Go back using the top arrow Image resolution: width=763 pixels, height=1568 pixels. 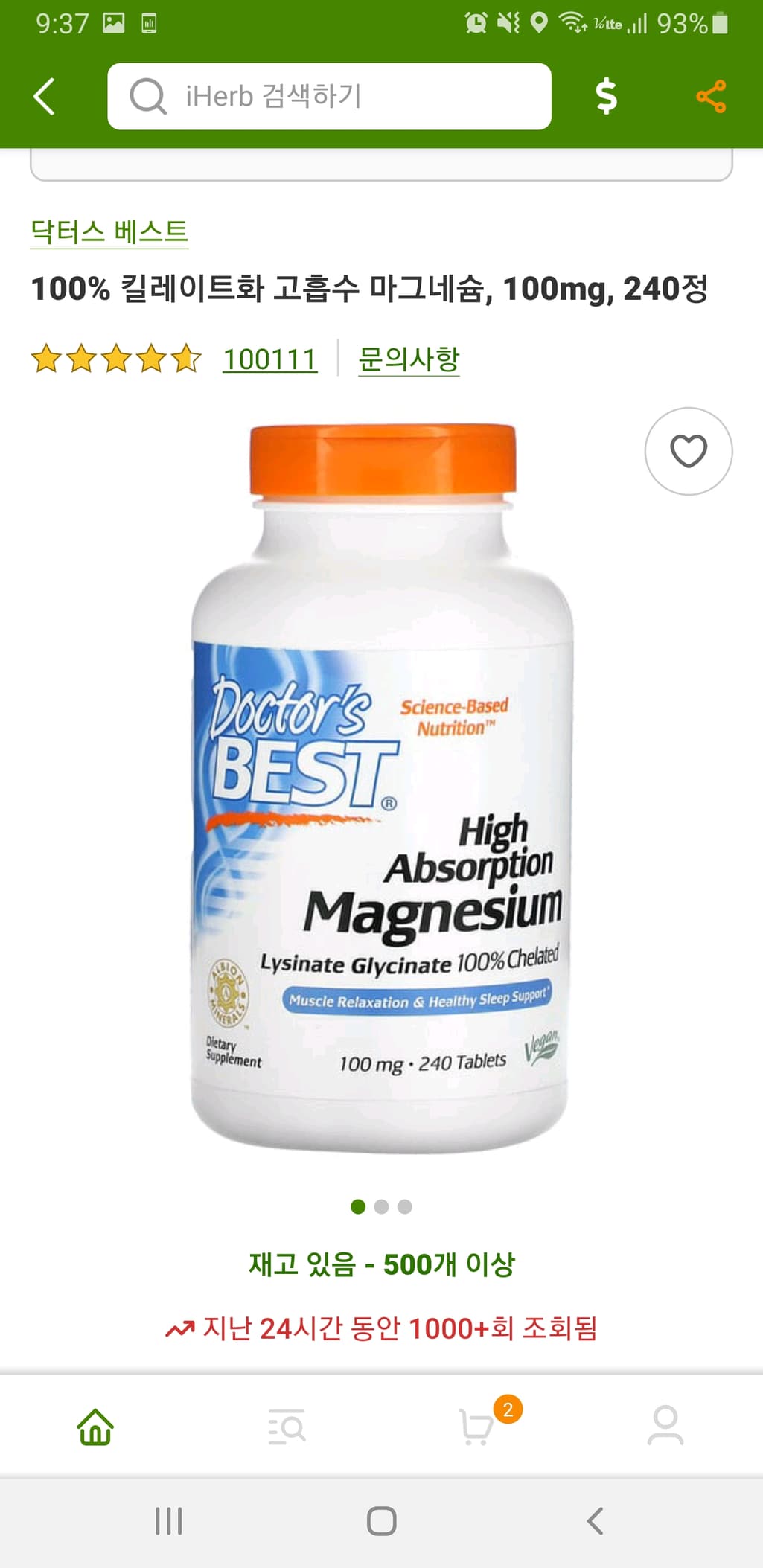click(x=45, y=97)
